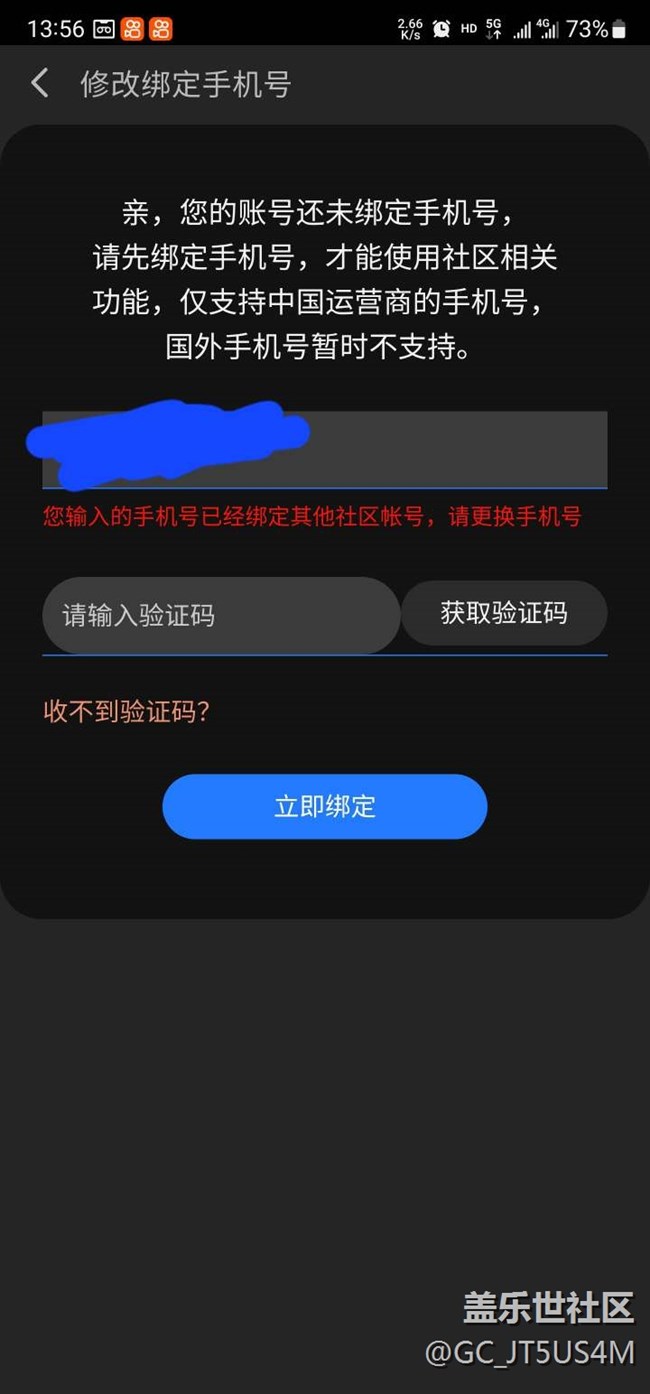Go back from 修改绑定手机号 page

pos(40,83)
